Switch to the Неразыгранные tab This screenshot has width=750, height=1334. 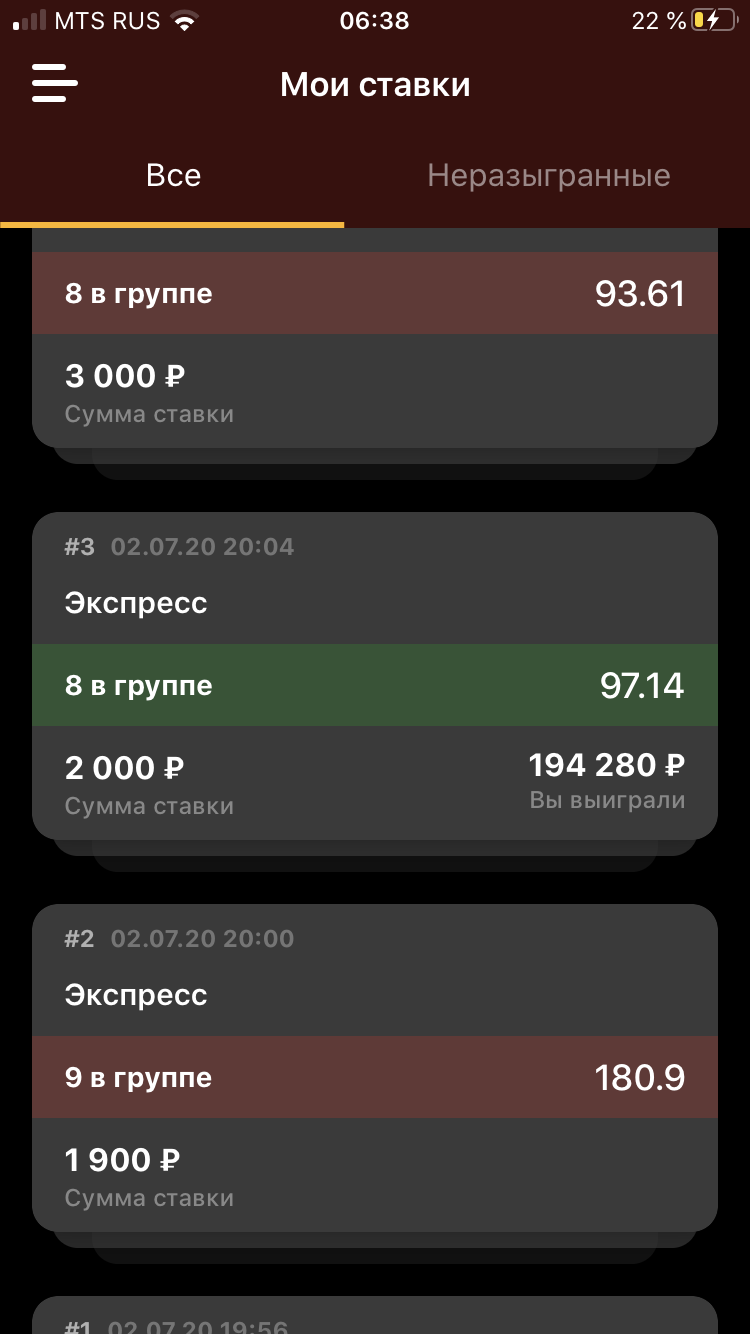pos(548,176)
